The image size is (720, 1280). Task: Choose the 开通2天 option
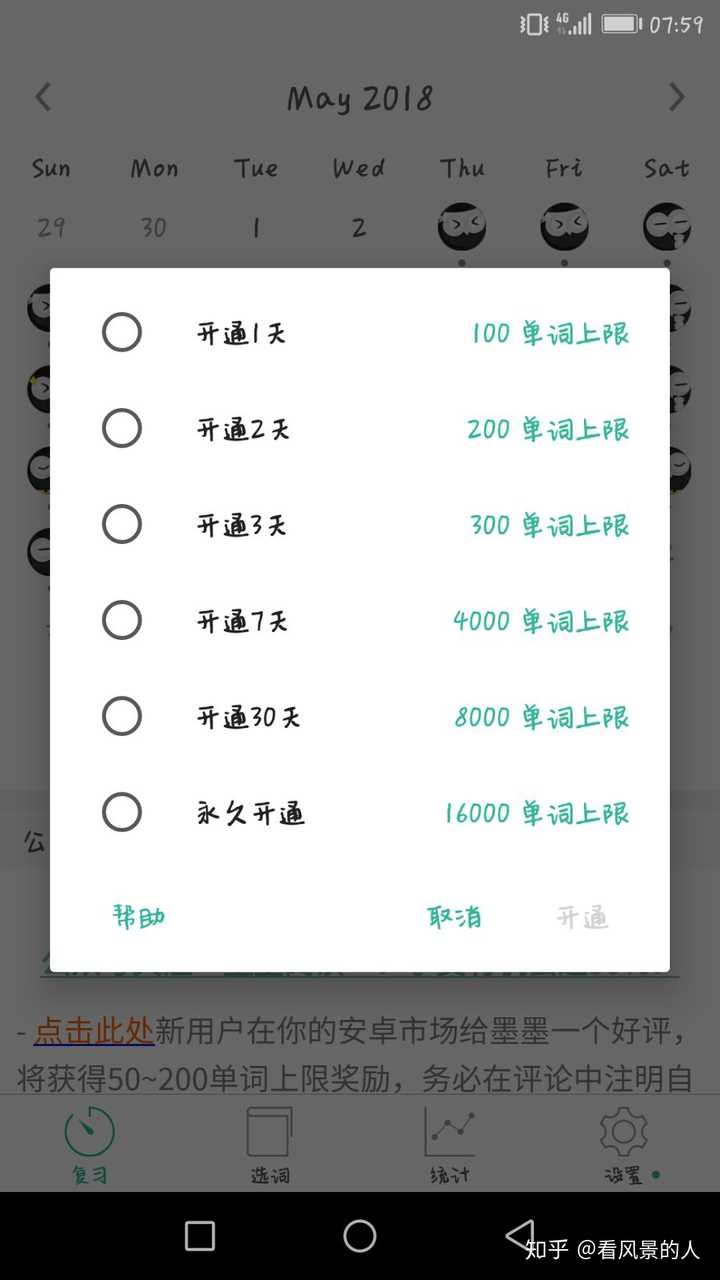(x=122, y=429)
